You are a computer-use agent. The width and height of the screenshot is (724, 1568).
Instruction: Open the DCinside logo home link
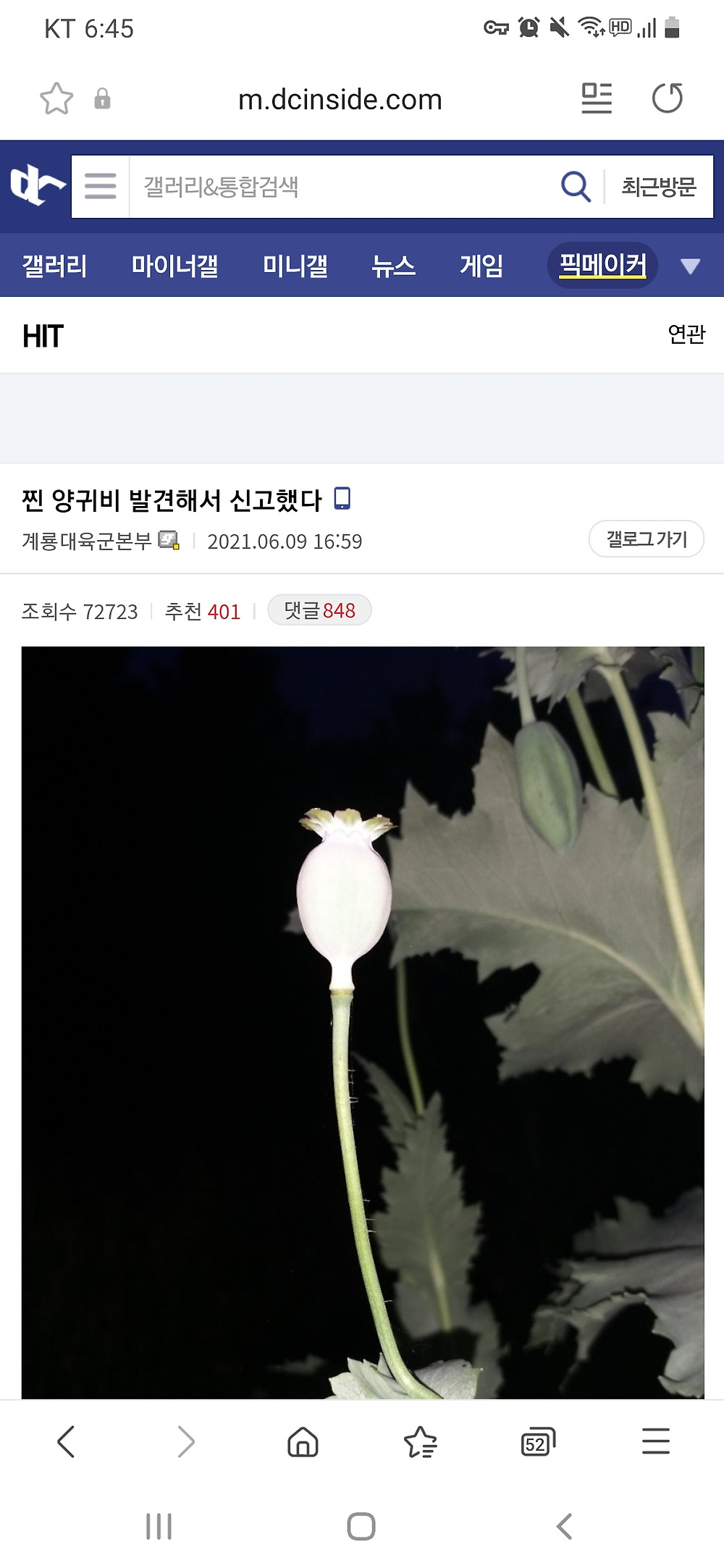[x=37, y=185]
